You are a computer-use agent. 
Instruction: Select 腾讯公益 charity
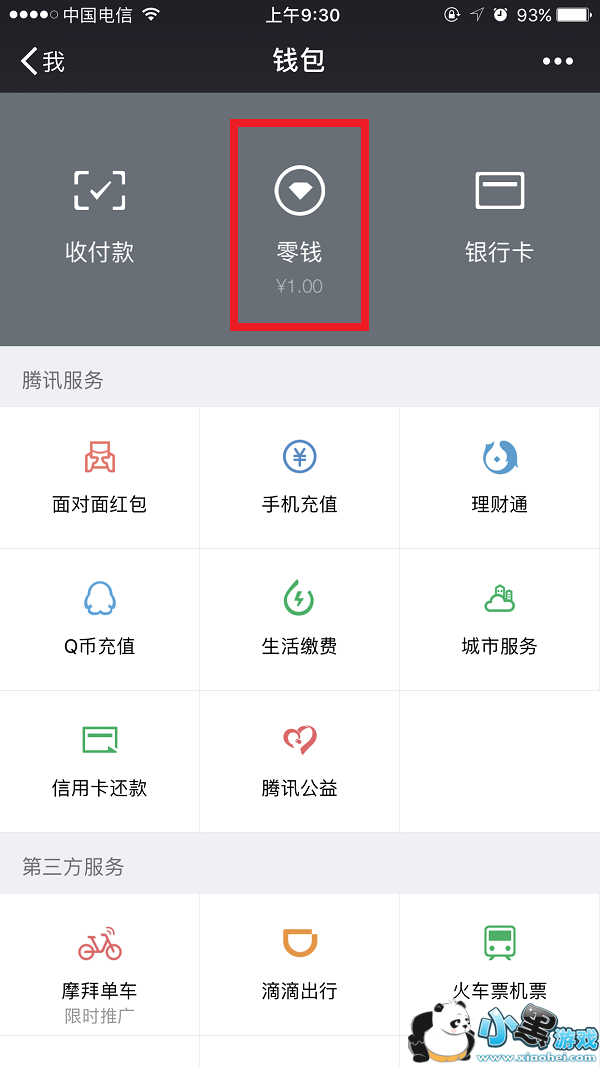(300, 761)
